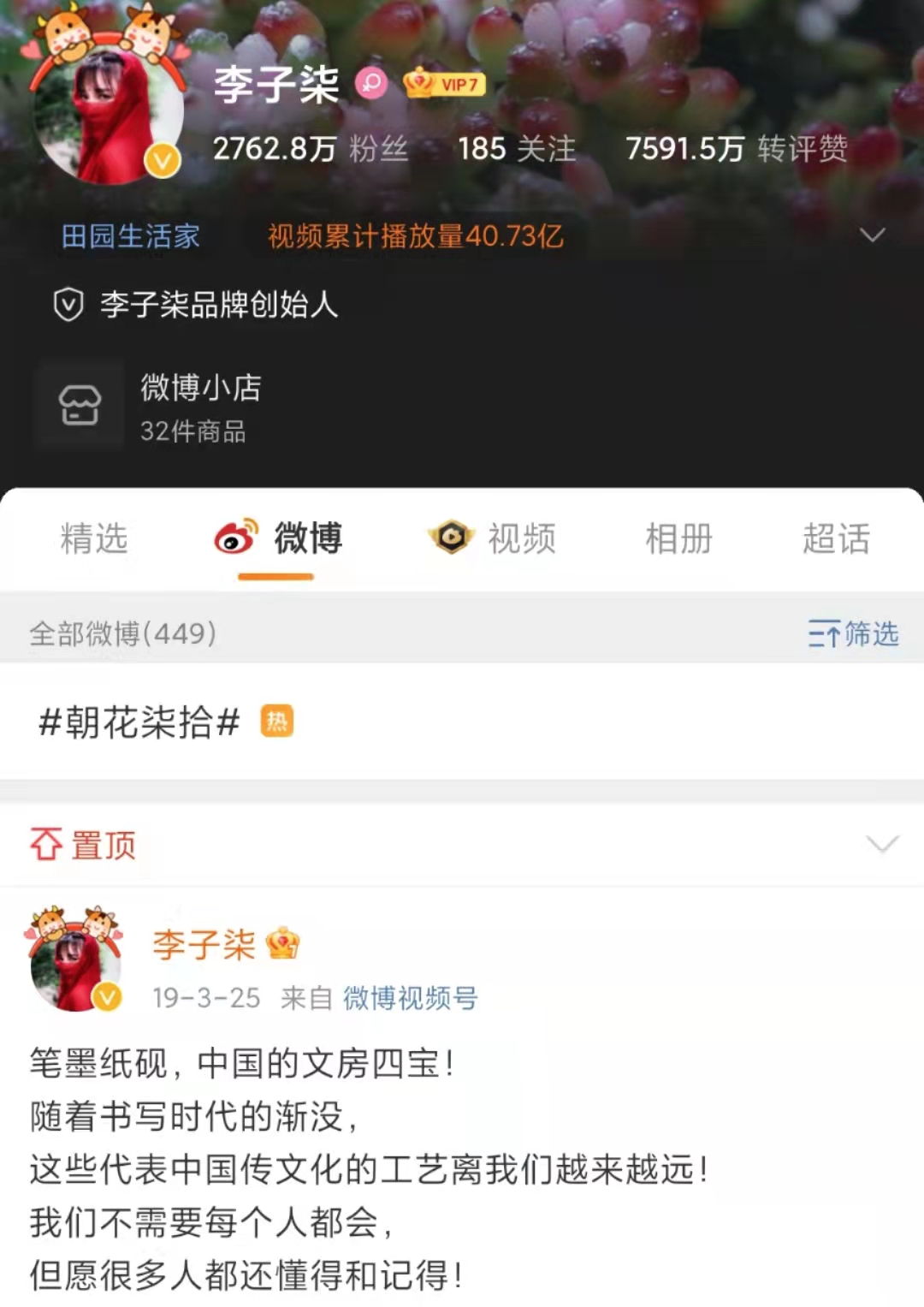
Task: Tap 李子柒's name on the pinned post
Action: point(204,944)
